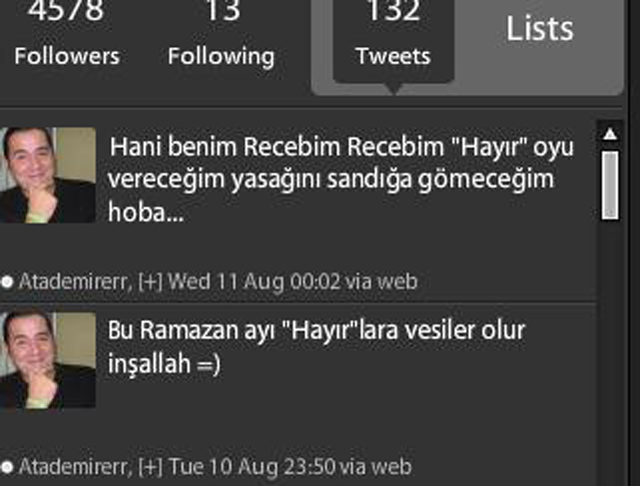This screenshot has width=640, height=486.
Task: Open Atademirerr's avatar on the Ramazan tweet
Action: (x=47, y=360)
